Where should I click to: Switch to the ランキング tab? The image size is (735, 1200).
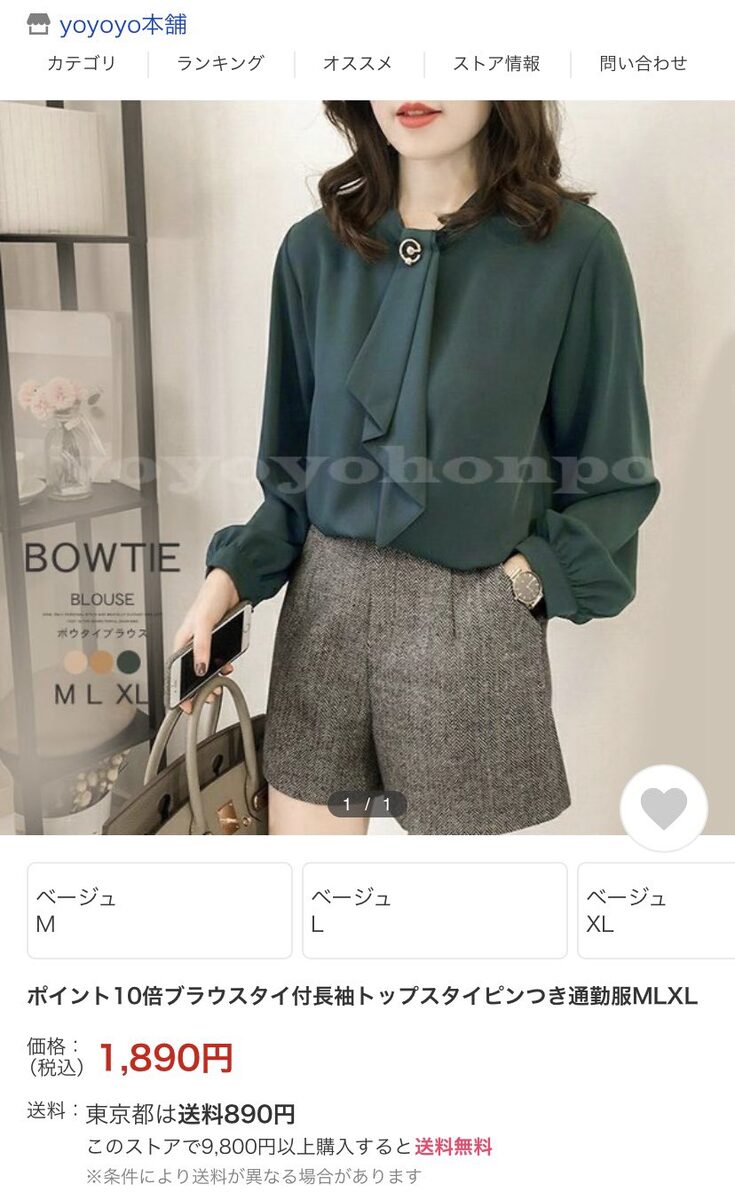point(220,63)
